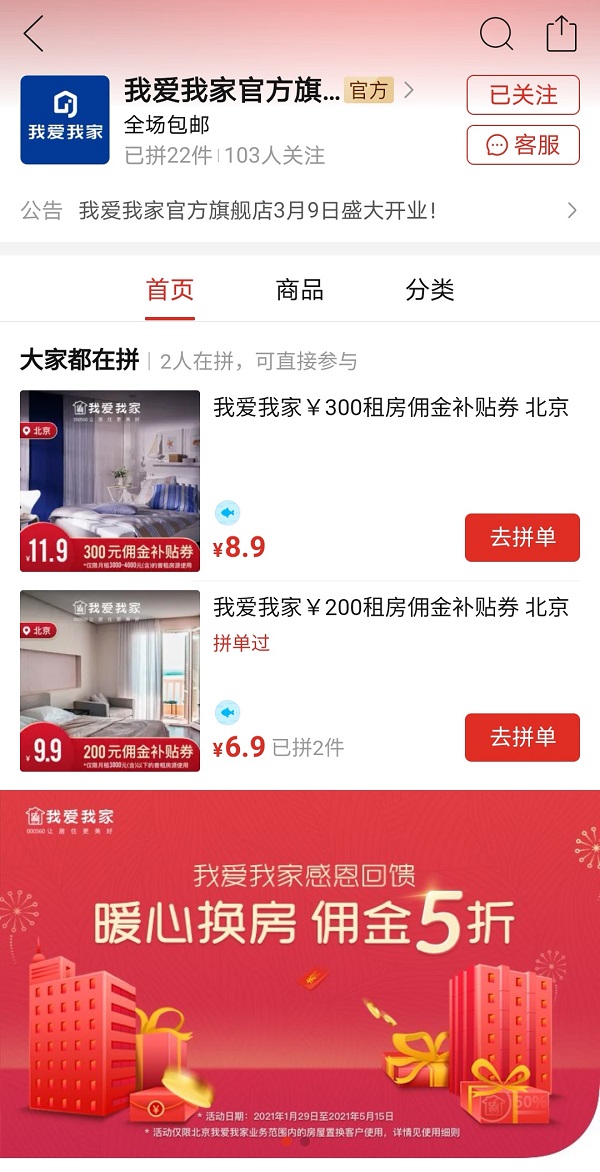The width and height of the screenshot is (600, 1172).
Task: Tap the 已关注 follow button
Action: [522, 95]
